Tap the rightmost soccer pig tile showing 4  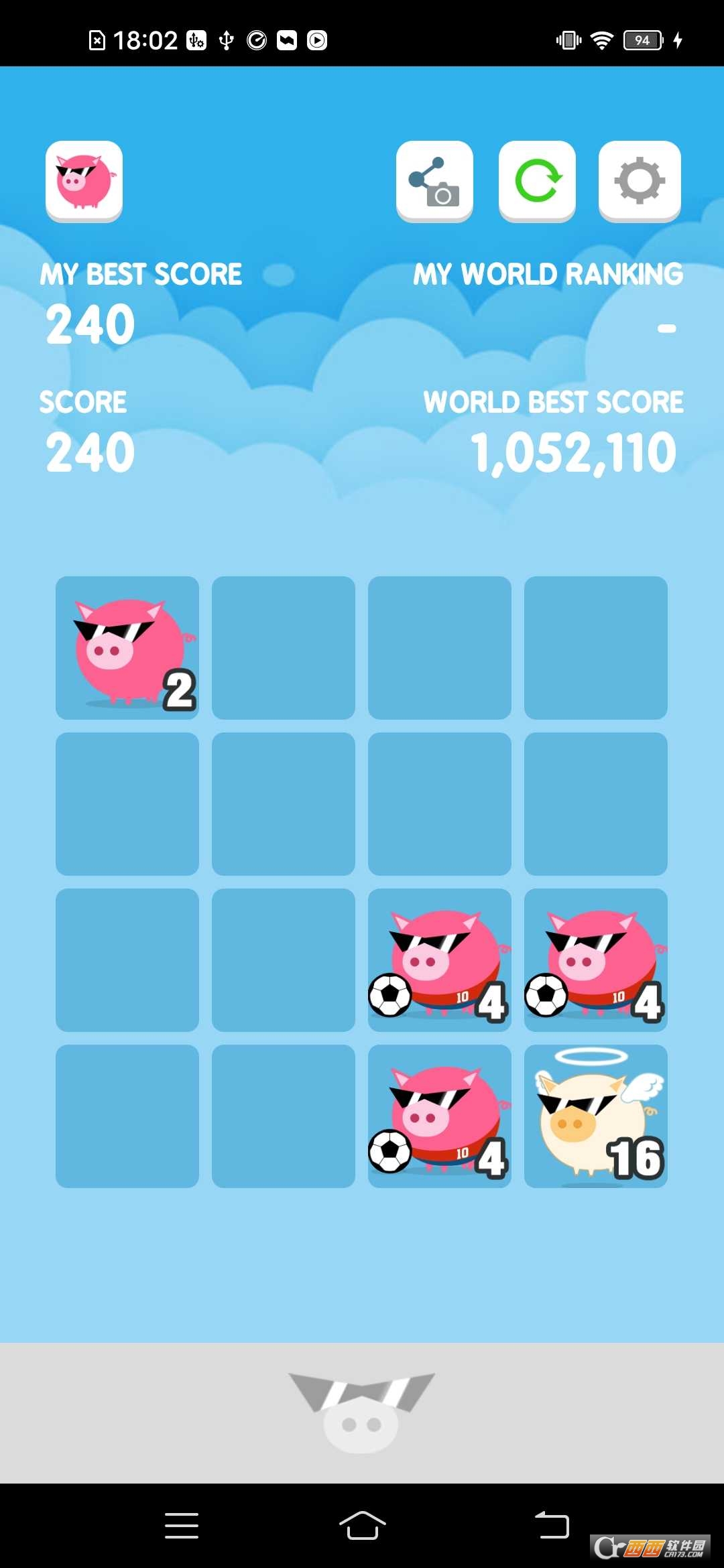pos(596,960)
